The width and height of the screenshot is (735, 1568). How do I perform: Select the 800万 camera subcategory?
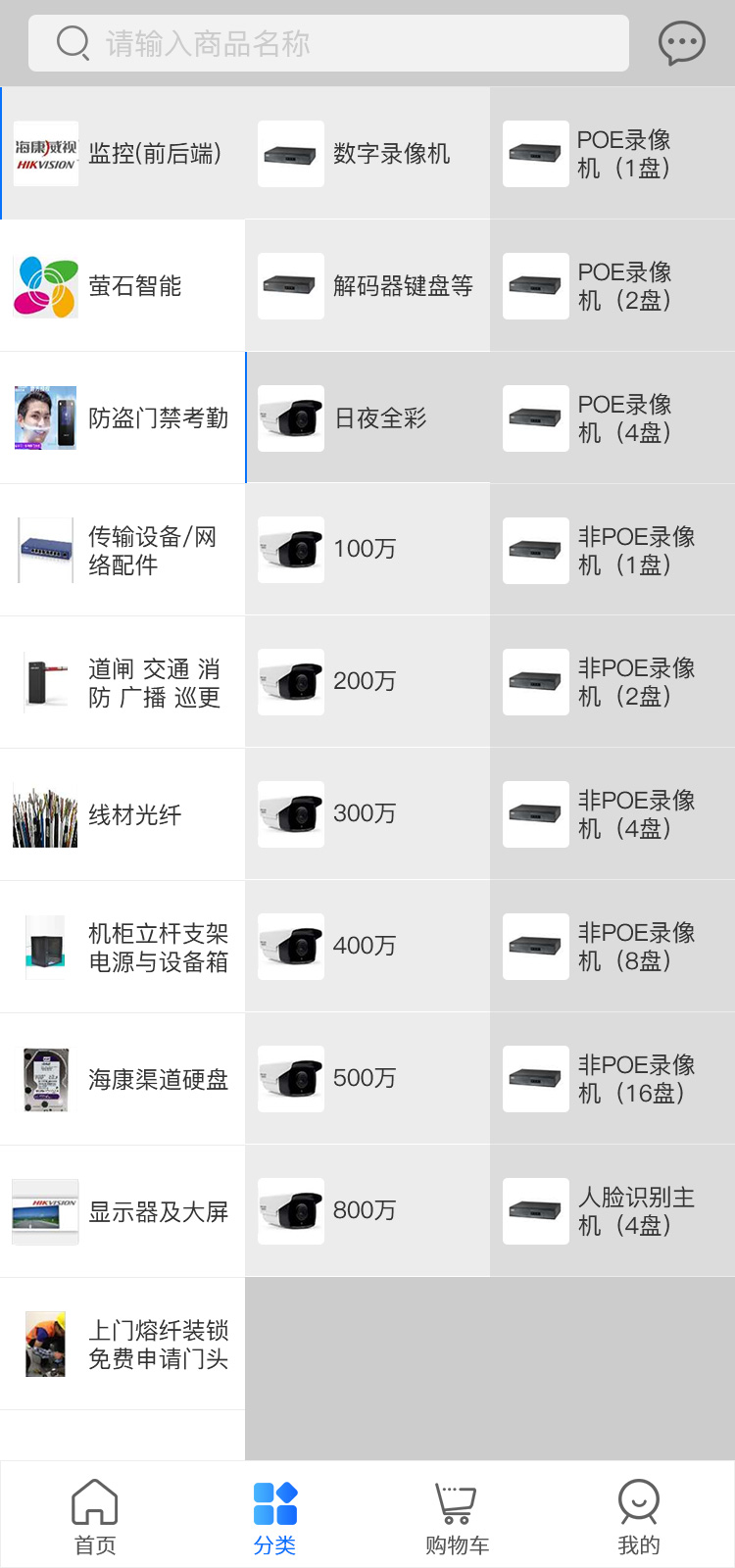tap(367, 1211)
